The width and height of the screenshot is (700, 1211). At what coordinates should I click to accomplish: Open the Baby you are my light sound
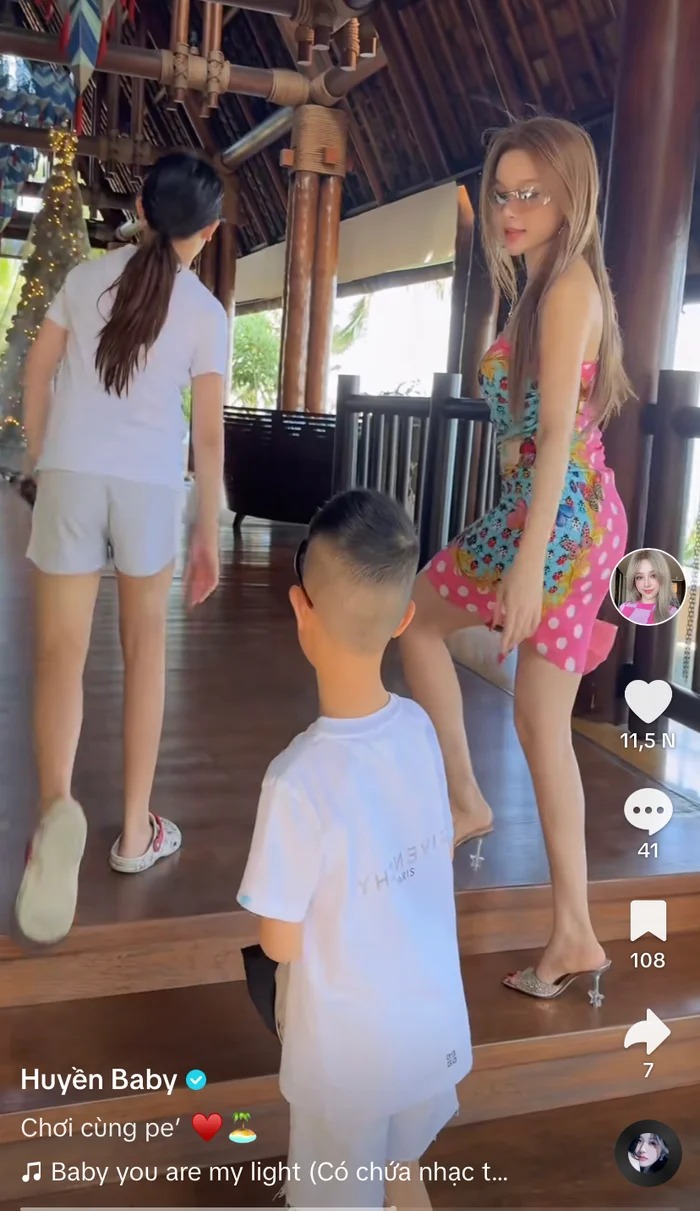265,1172
